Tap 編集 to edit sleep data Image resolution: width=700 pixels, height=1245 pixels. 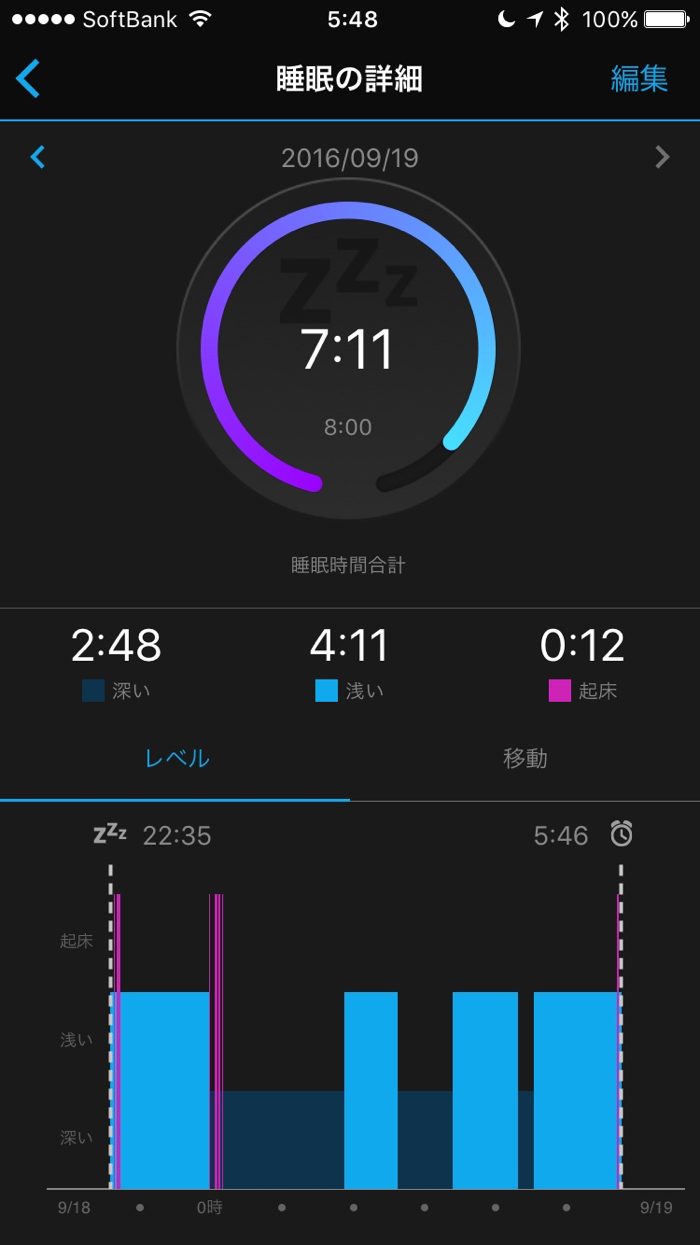click(639, 79)
